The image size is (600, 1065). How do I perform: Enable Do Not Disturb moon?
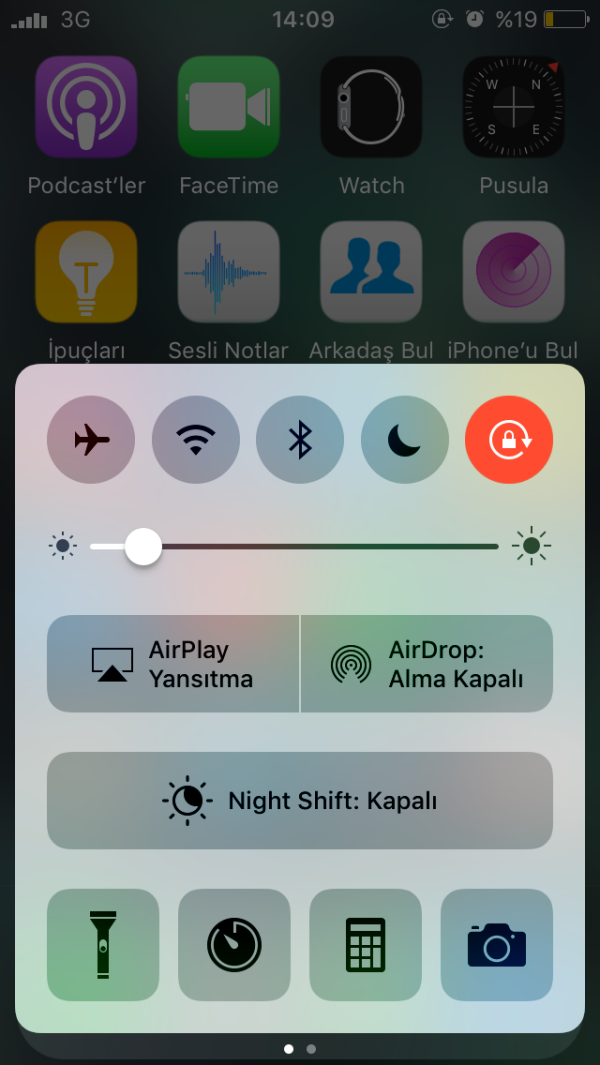404,440
